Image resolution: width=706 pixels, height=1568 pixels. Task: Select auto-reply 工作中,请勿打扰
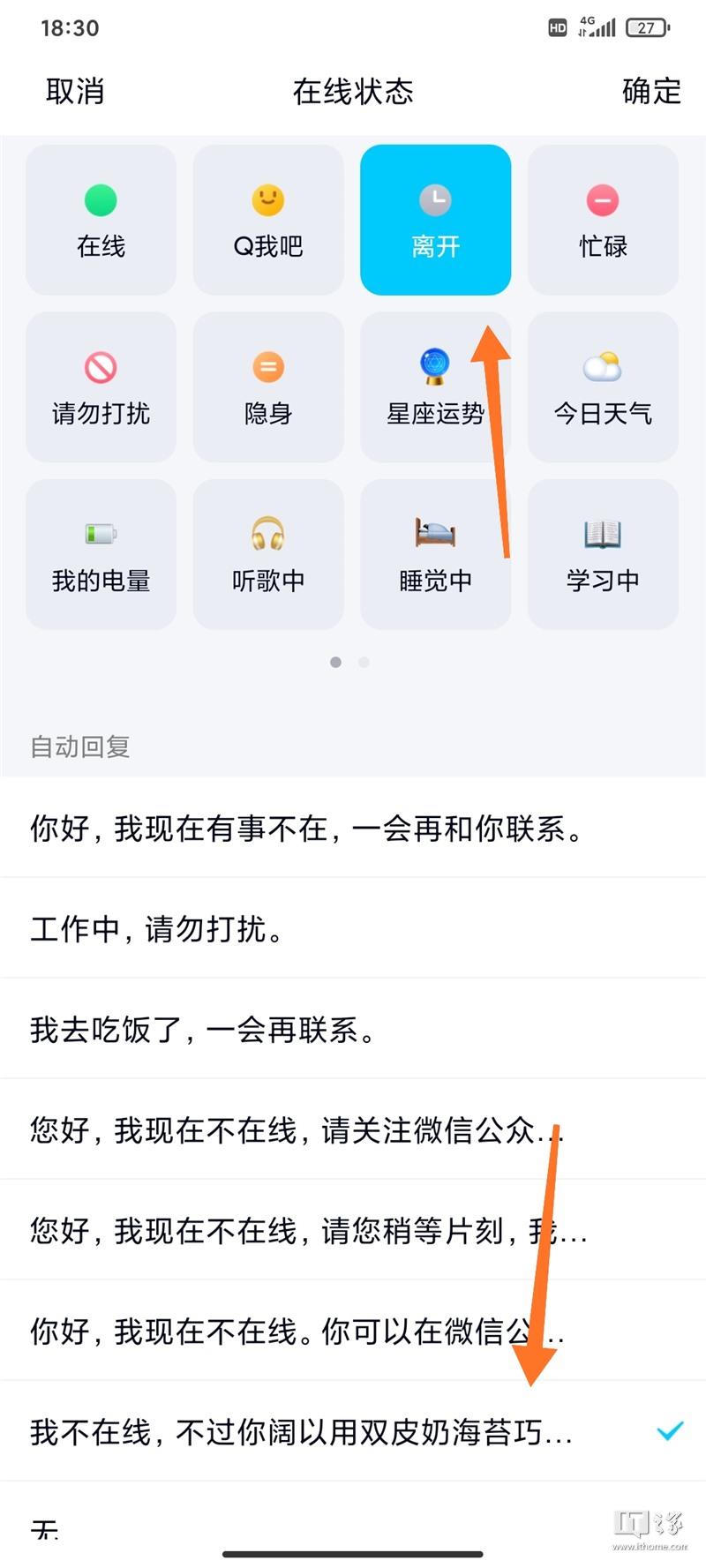click(353, 928)
